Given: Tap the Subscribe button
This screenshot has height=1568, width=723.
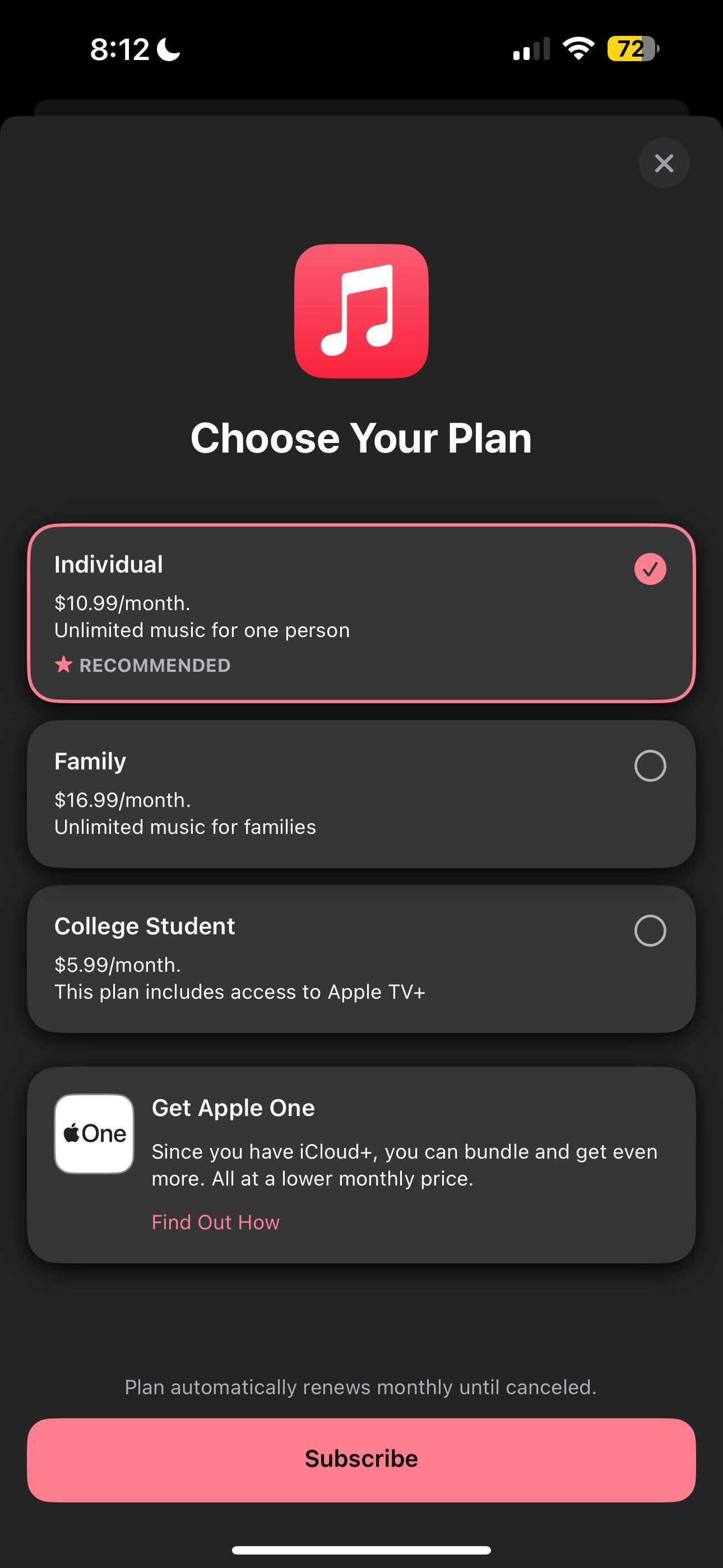Looking at the screenshot, I should (361, 1460).
